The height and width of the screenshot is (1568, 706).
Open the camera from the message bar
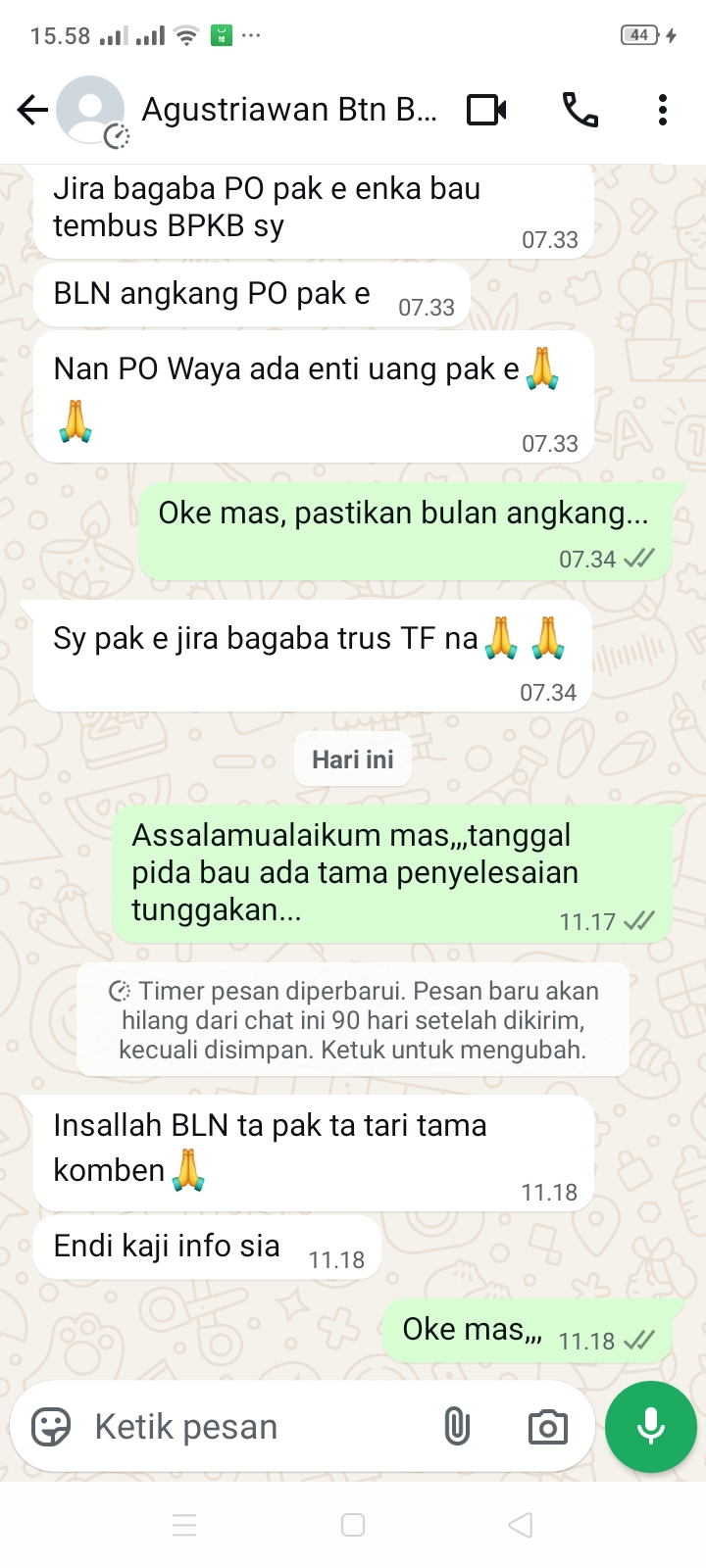coord(546,1427)
